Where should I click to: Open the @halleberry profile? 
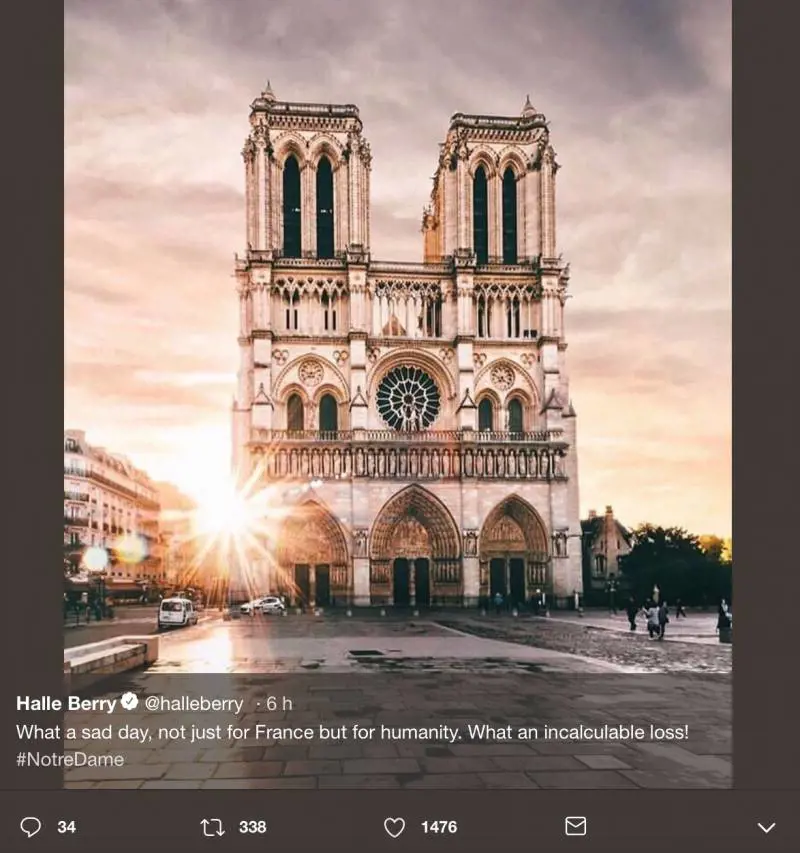pos(194,703)
